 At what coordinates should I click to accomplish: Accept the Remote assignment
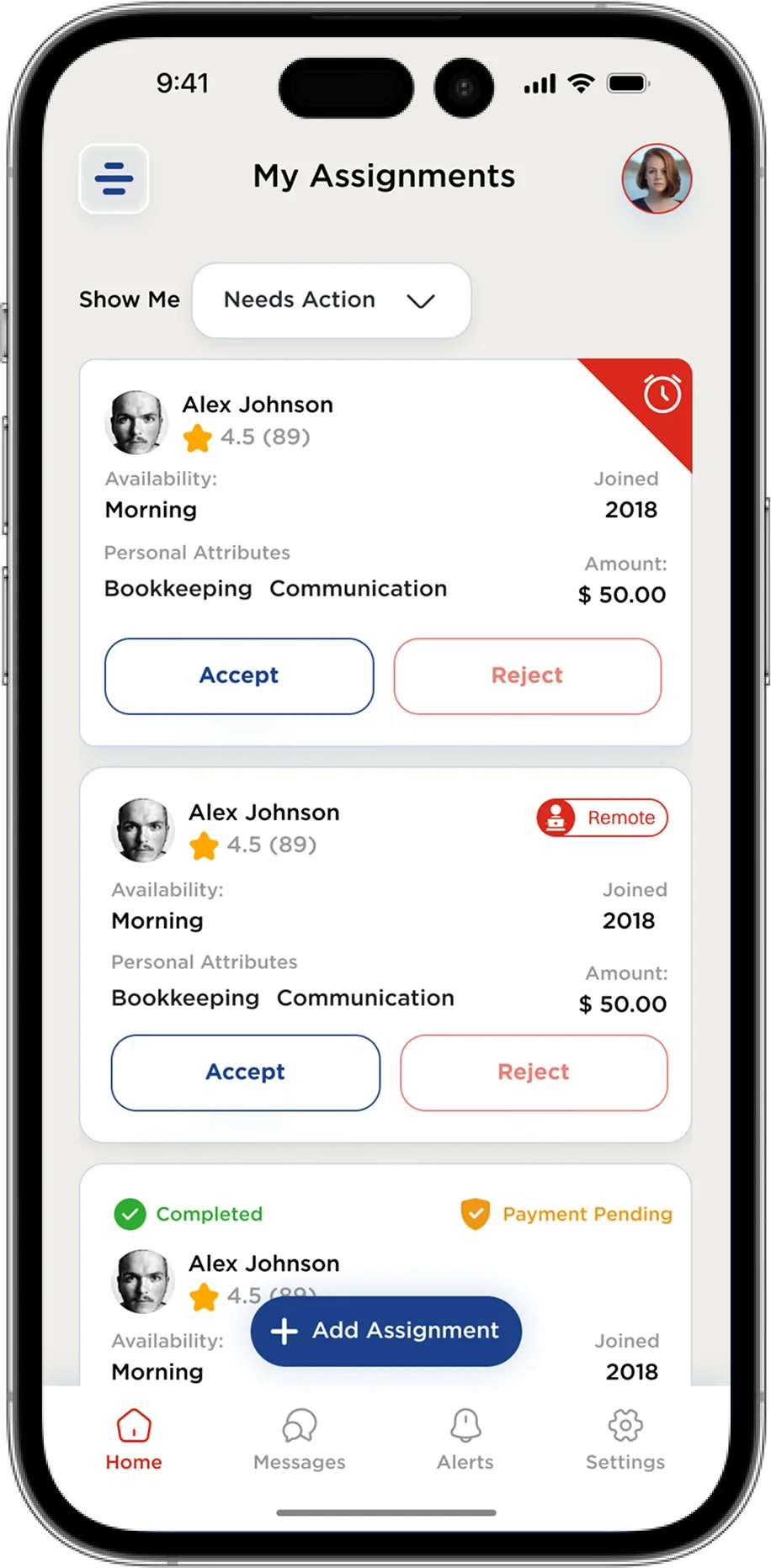(x=246, y=1072)
